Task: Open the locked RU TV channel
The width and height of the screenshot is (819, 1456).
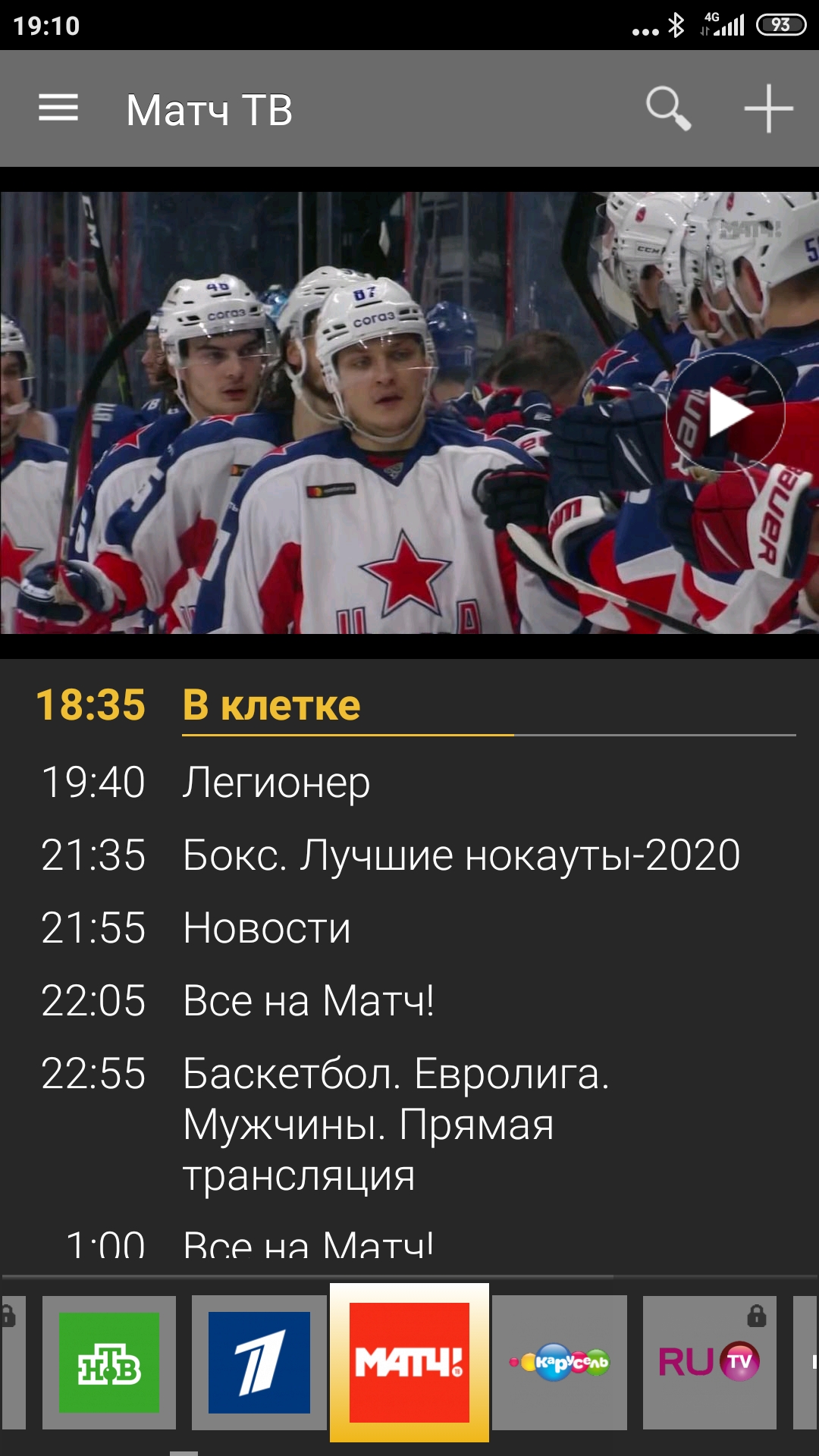Action: tap(710, 1363)
